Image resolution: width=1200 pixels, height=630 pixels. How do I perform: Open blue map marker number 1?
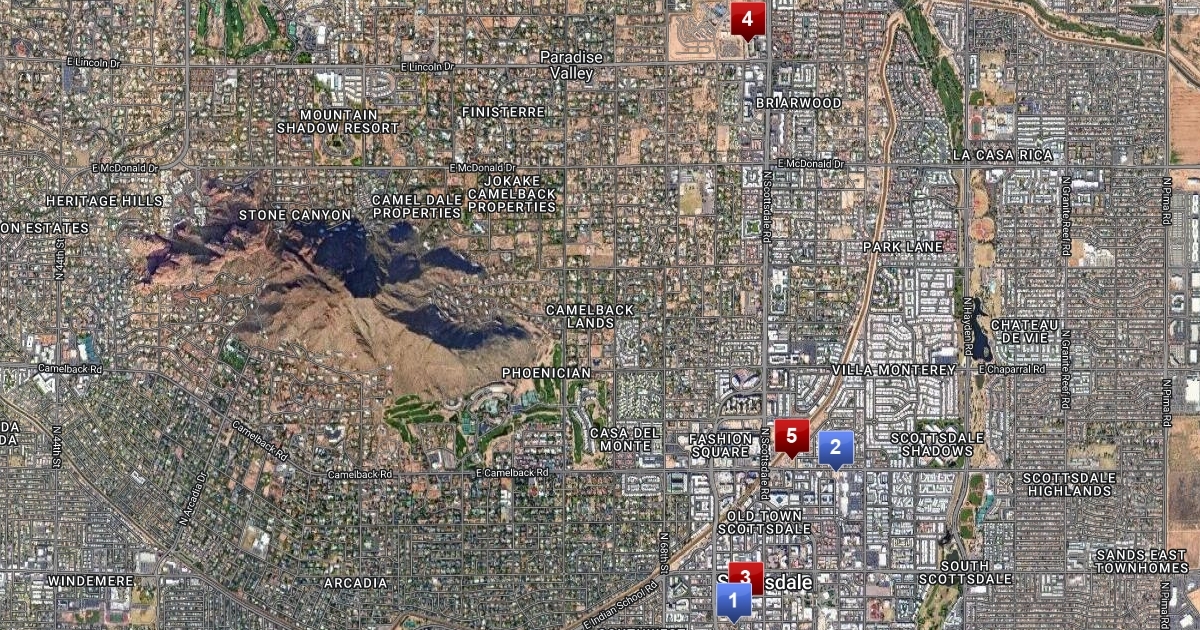pyautogui.click(x=733, y=602)
